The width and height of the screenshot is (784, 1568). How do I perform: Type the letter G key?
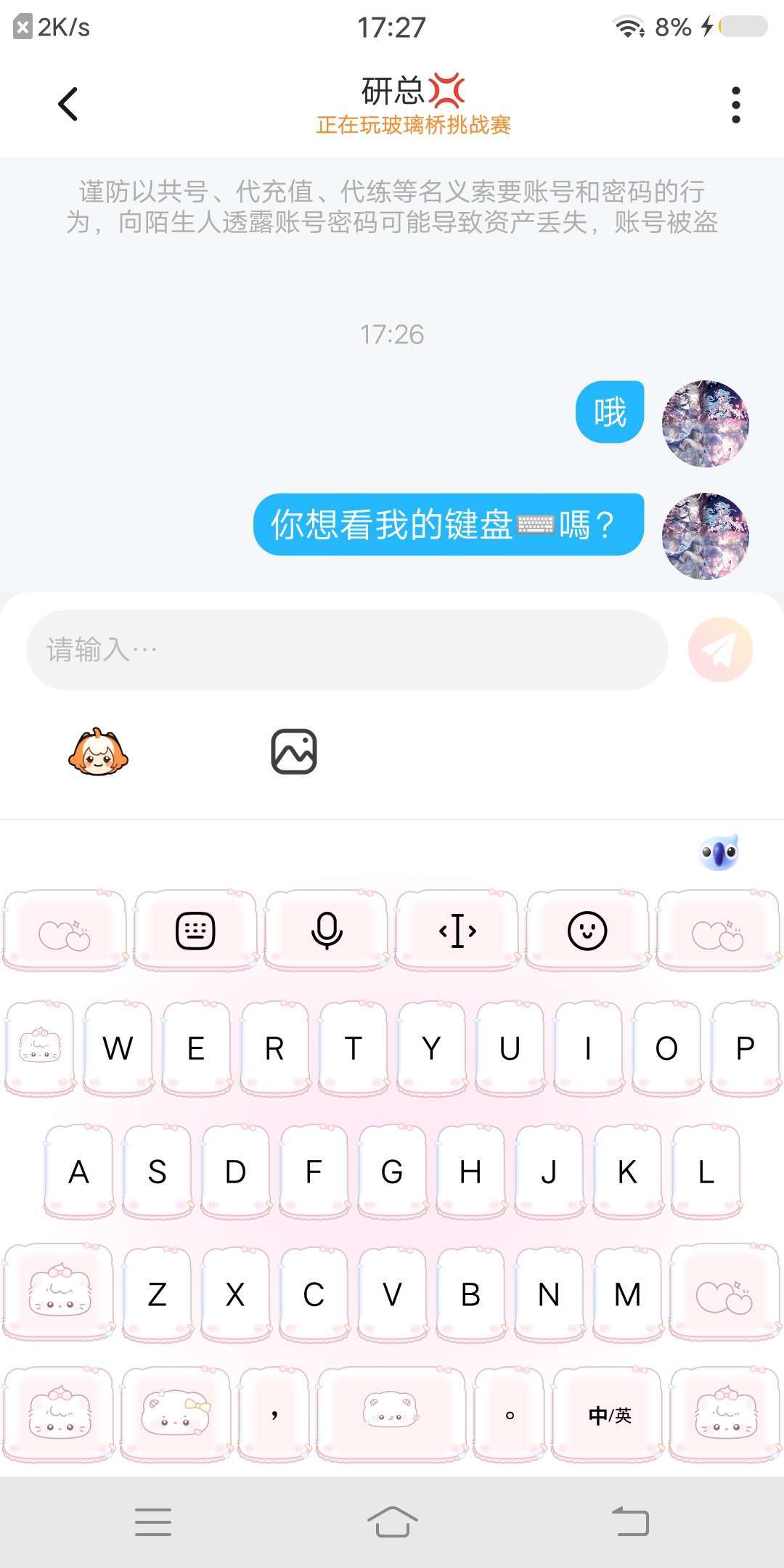[392, 1172]
